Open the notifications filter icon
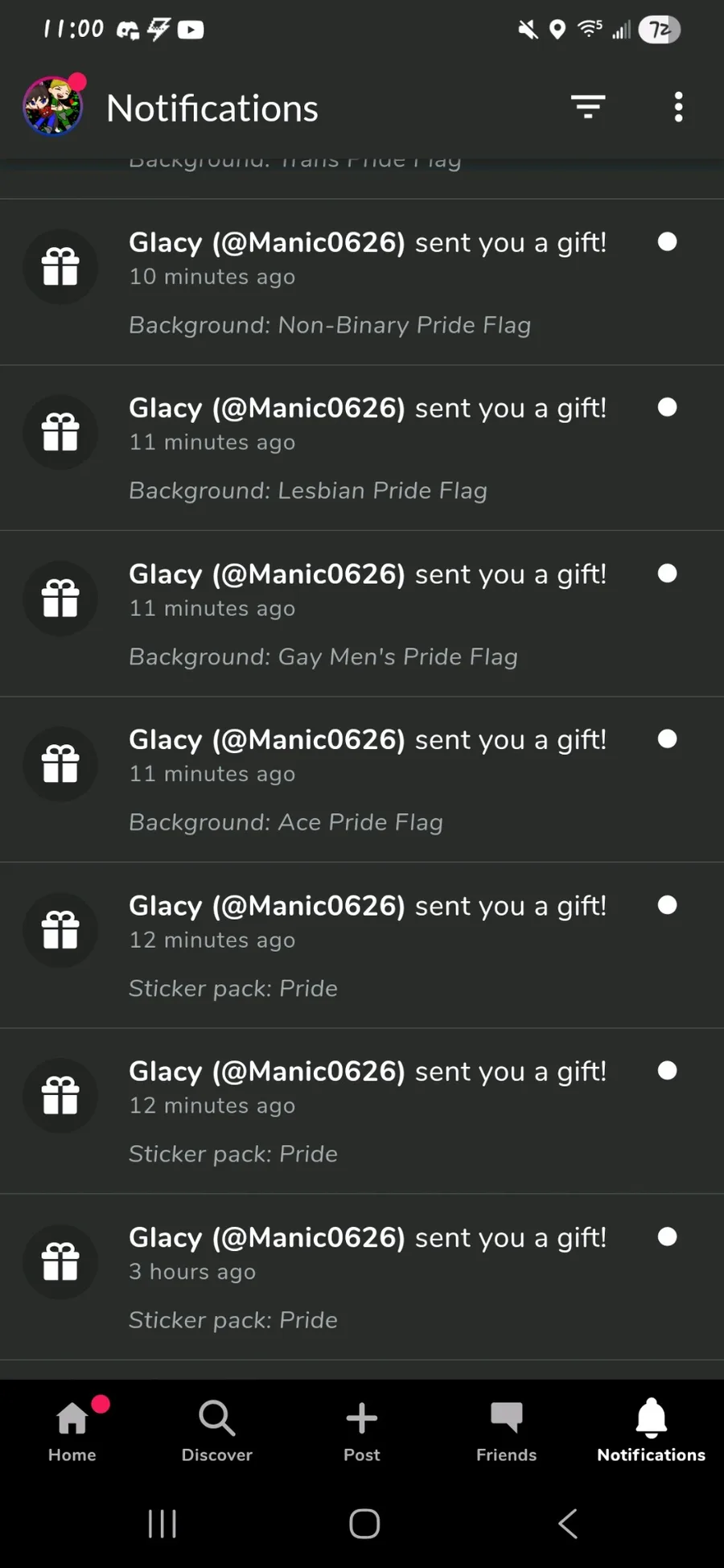 pyautogui.click(x=588, y=107)
